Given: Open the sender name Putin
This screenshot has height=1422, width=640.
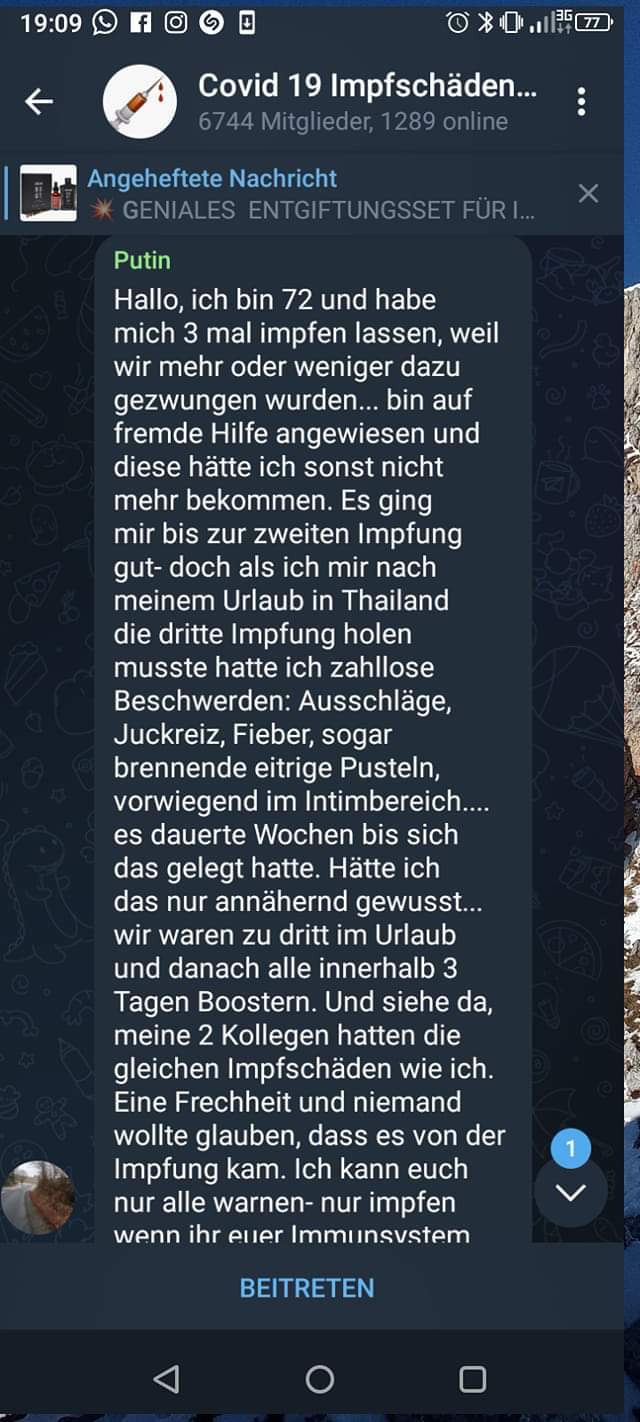Looking at the screenshot, I should pos(142,260).
